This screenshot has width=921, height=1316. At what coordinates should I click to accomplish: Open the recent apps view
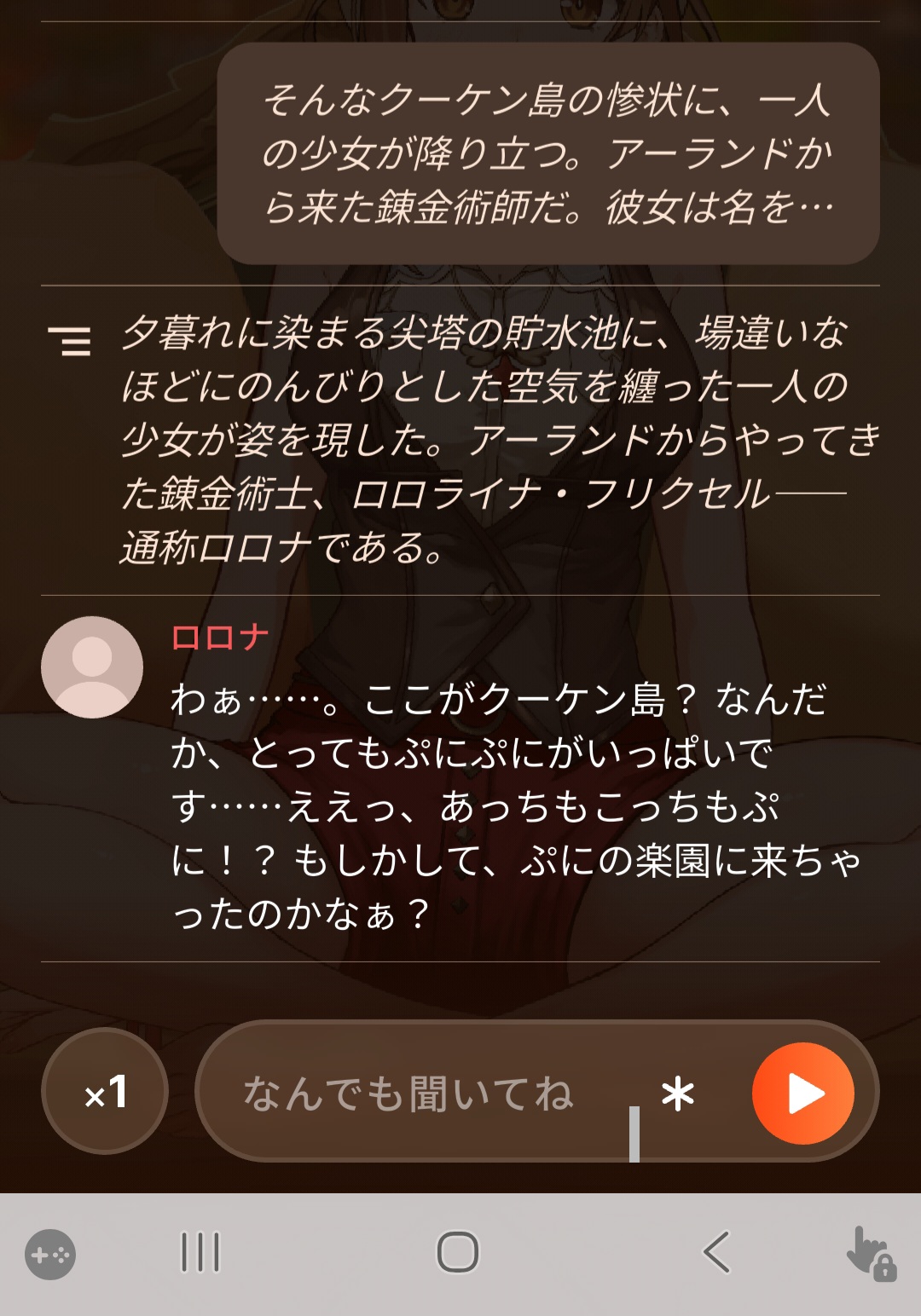(x=200, y=1252)
